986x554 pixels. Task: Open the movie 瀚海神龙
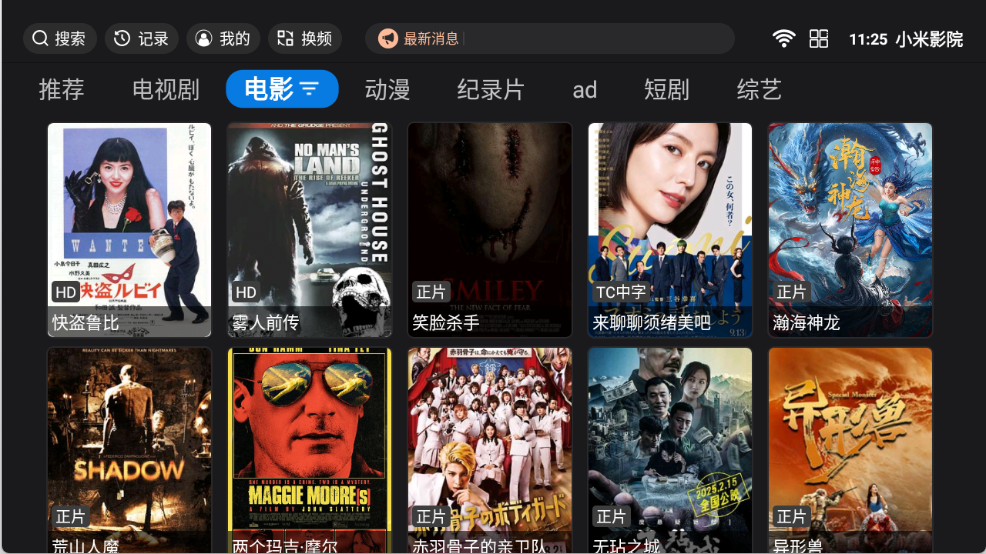[849, 230]
